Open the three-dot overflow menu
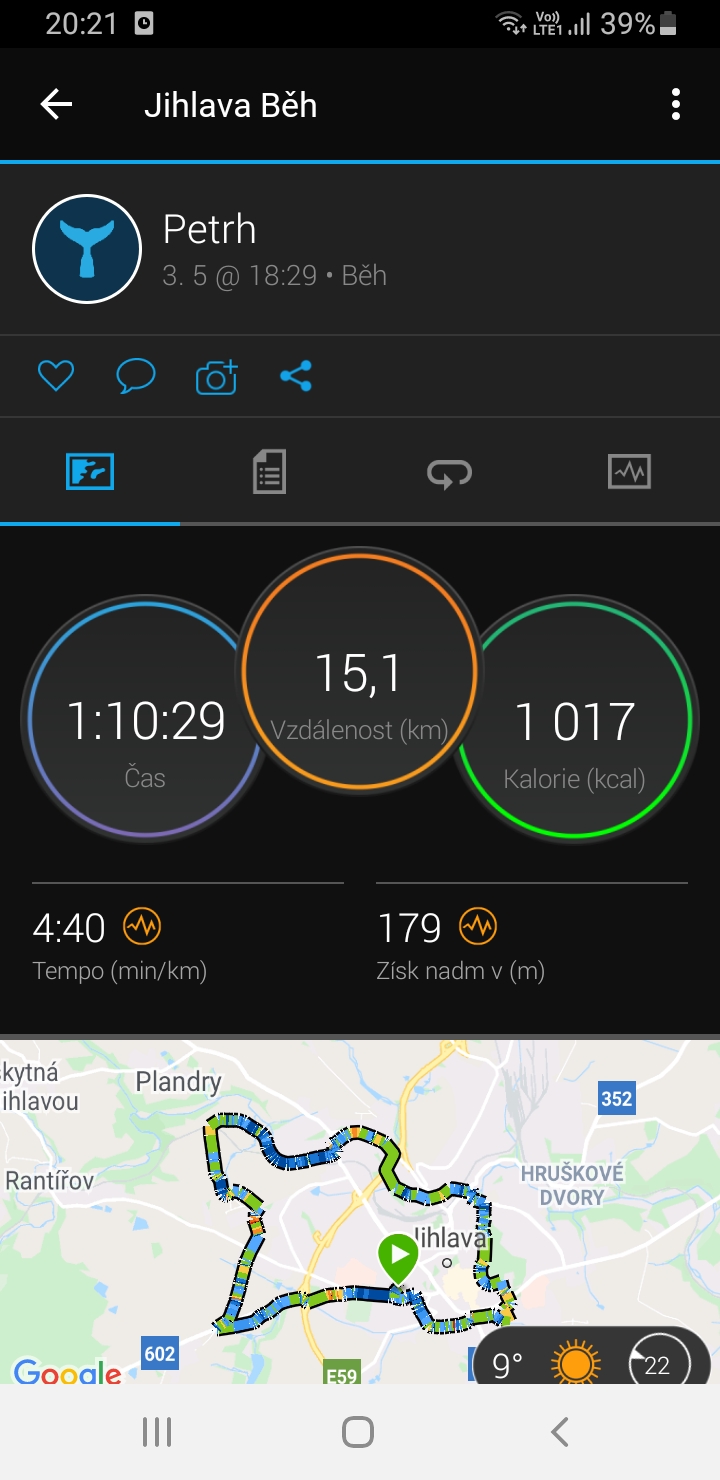The image size is (720, 1480). [x=676, y=105]
